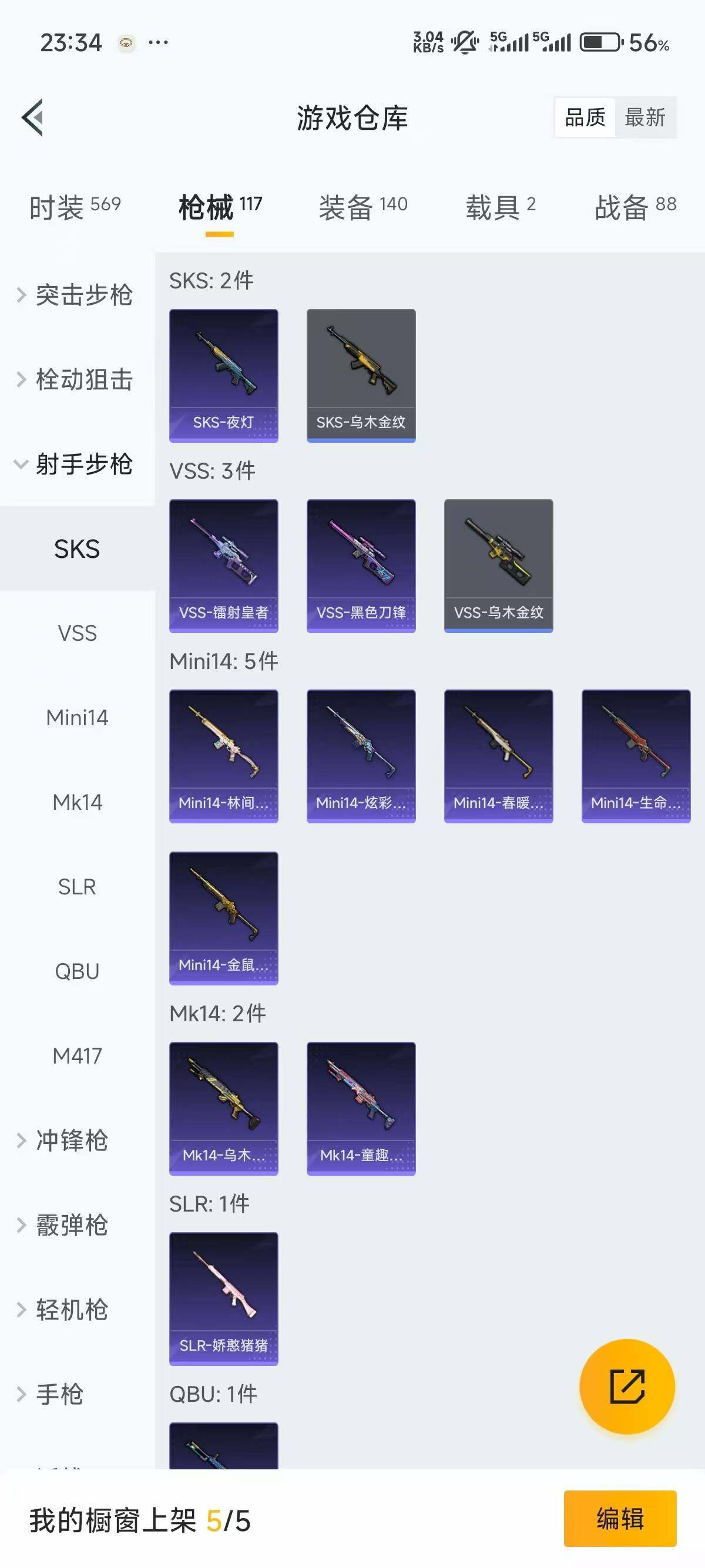Expand the 冲锋枪 category
This screenshot has width=705, height=1568.
pyautogui.click(x=71, y=1140)
